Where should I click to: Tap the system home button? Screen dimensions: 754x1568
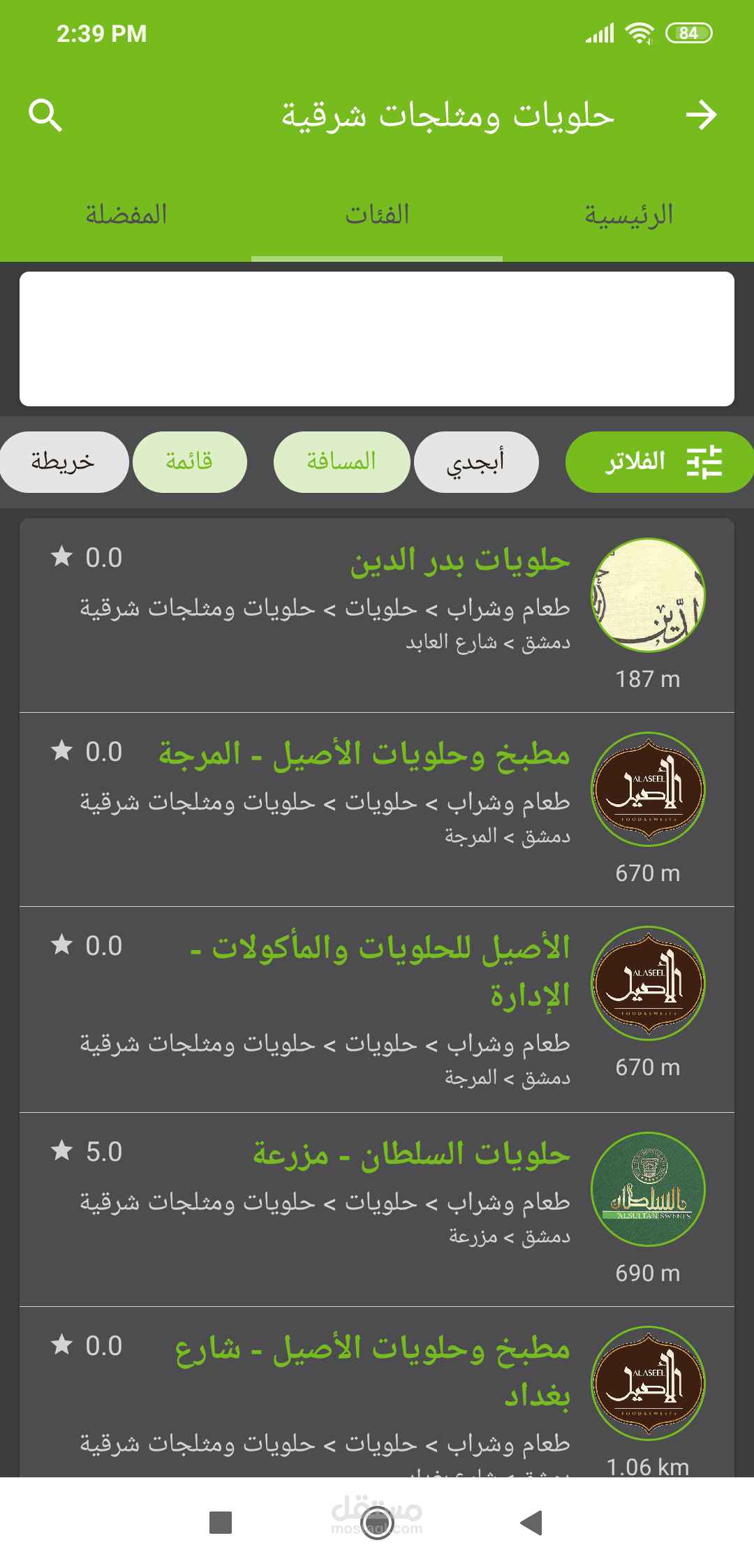pos(377,1523)
